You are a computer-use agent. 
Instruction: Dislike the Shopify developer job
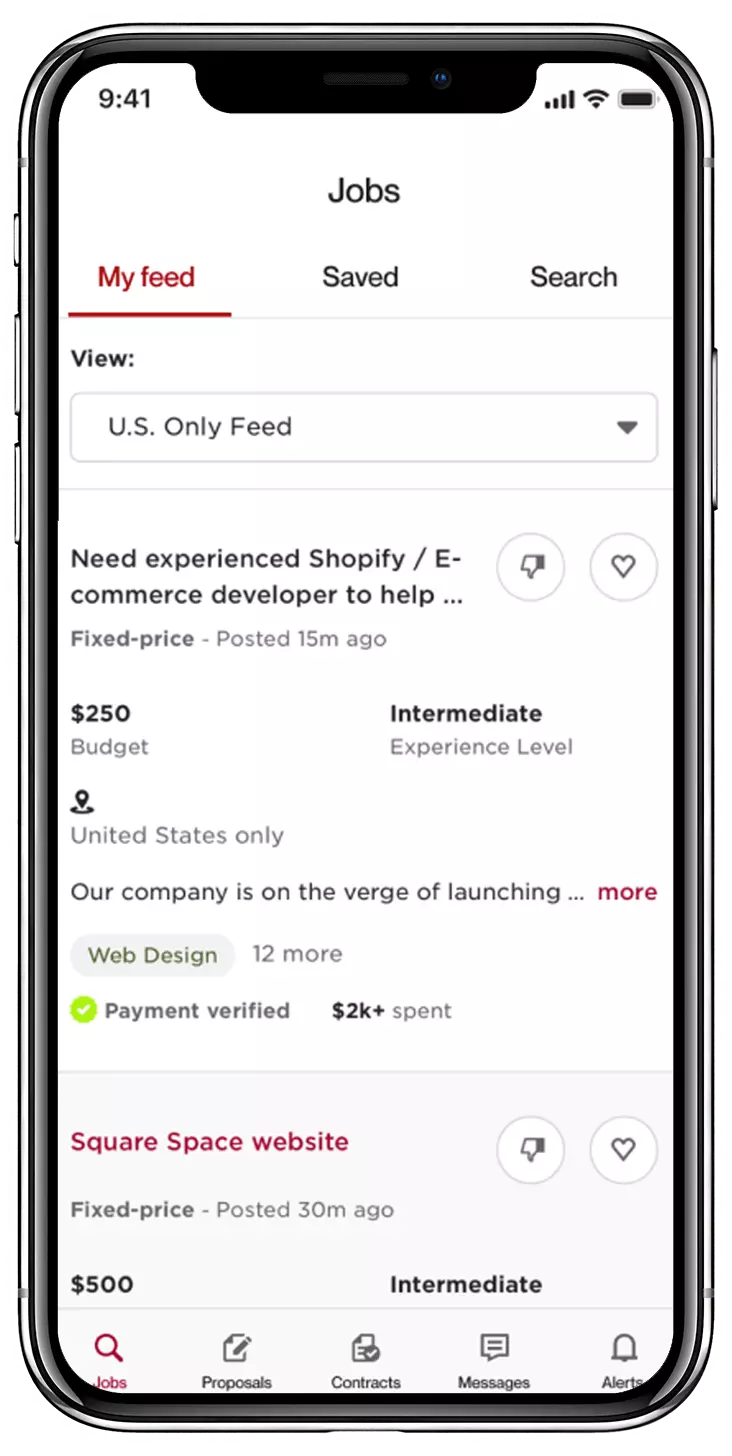tap(530, 567)
